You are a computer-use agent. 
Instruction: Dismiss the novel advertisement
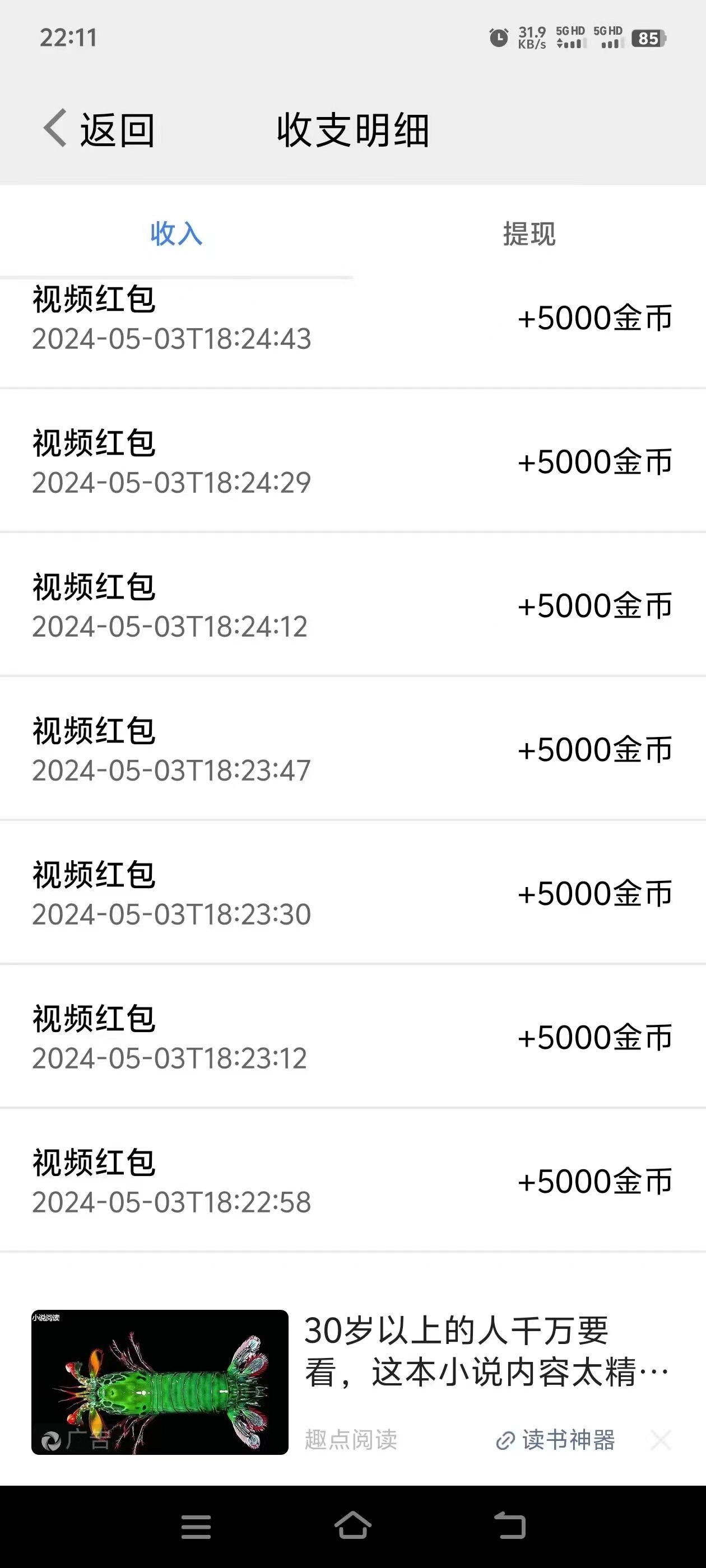coord(660,1440)
